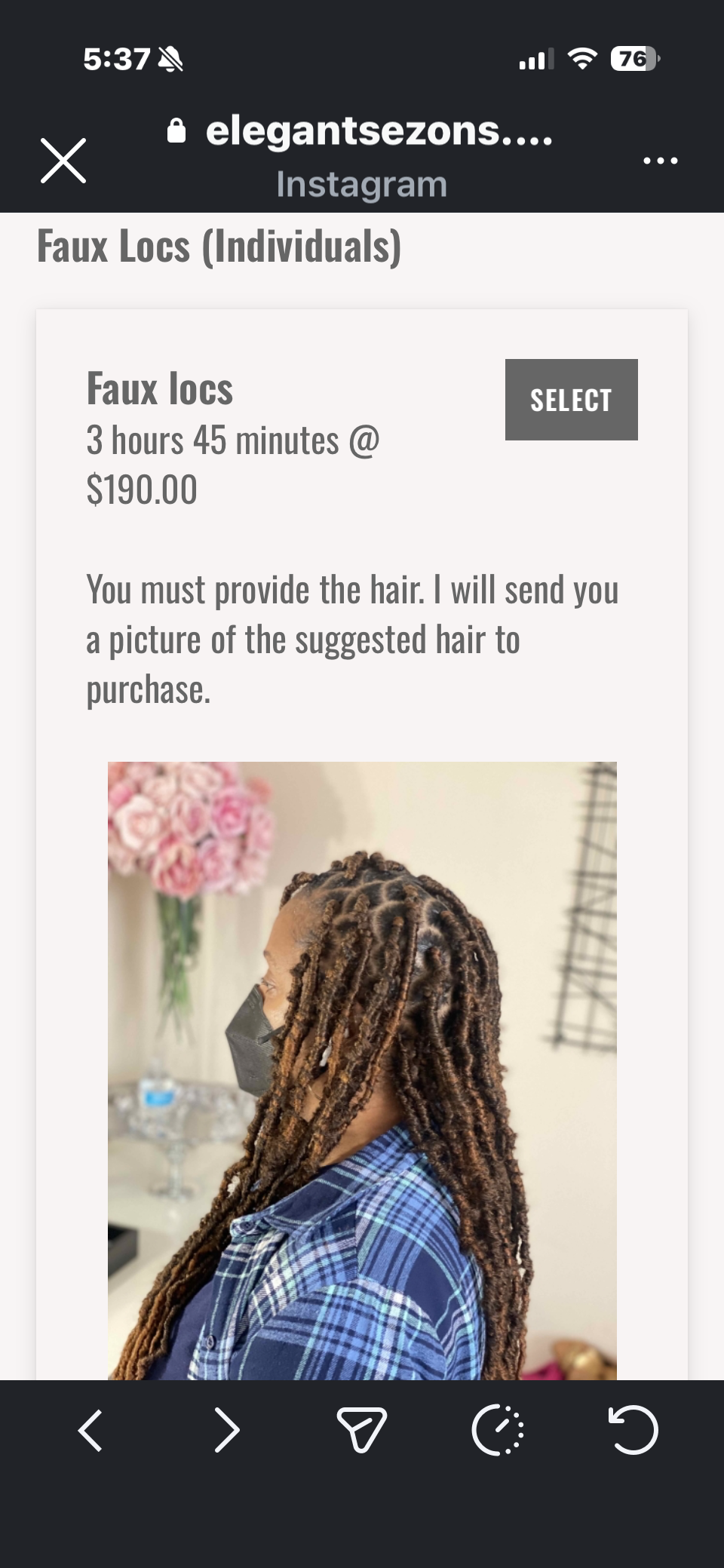The height and width of the screenshot is (1568, 724).
Task: Tap the $190.00 price text
Action: (142, 489)
